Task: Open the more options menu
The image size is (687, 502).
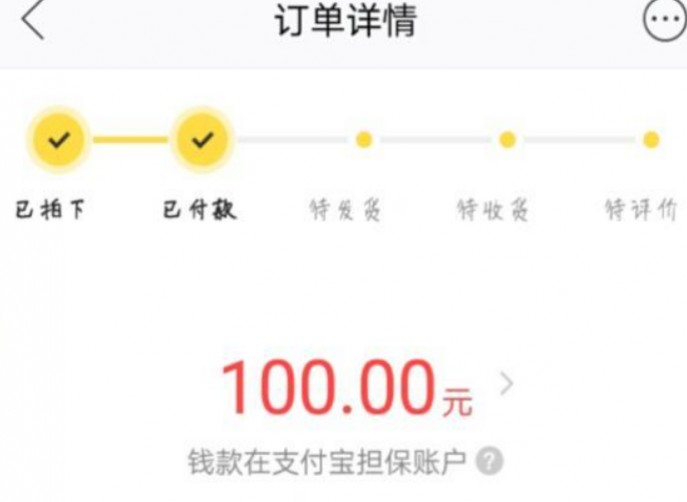Action: [x=664, y=21]
